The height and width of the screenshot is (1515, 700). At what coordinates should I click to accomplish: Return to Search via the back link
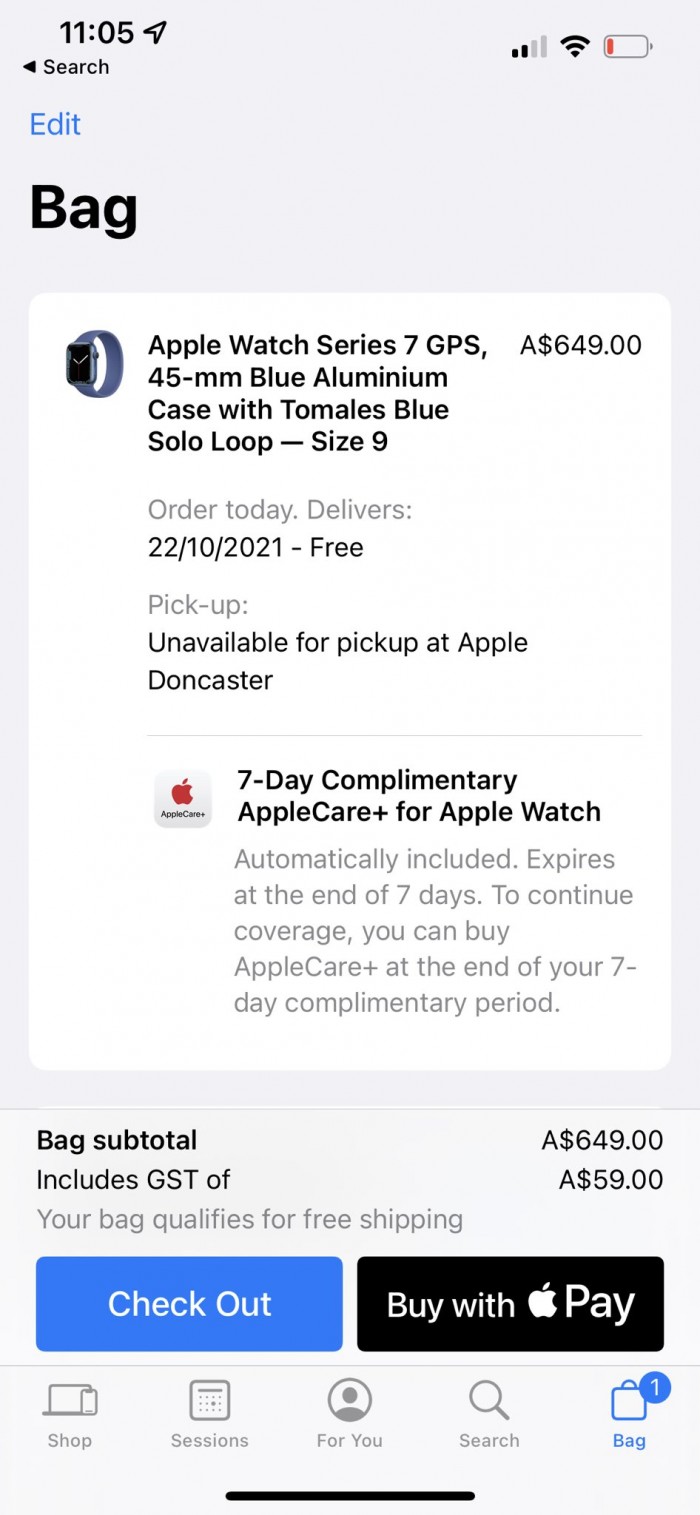click(x=66, y=67)
